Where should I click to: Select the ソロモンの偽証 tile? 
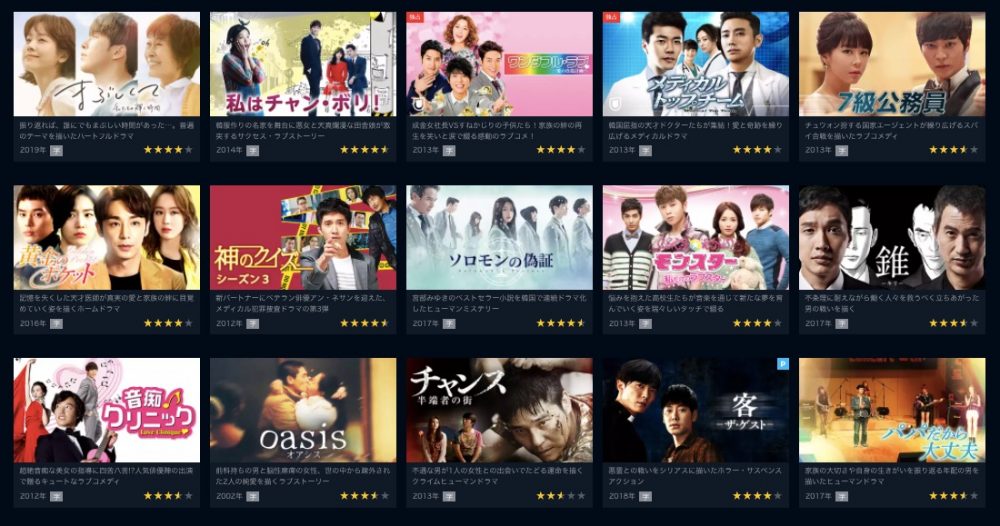[499, 237]
